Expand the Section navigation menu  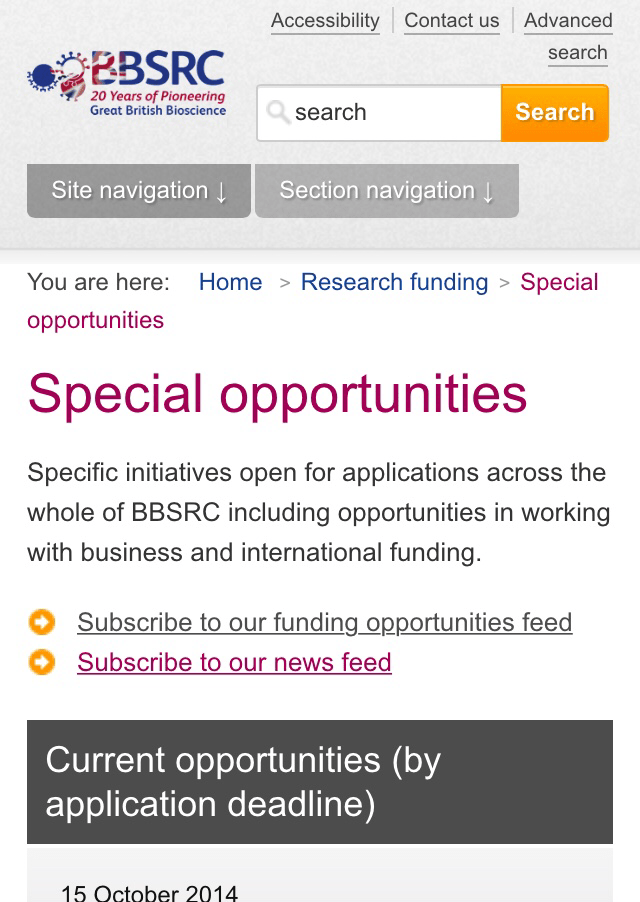click(x=386, y=191)
